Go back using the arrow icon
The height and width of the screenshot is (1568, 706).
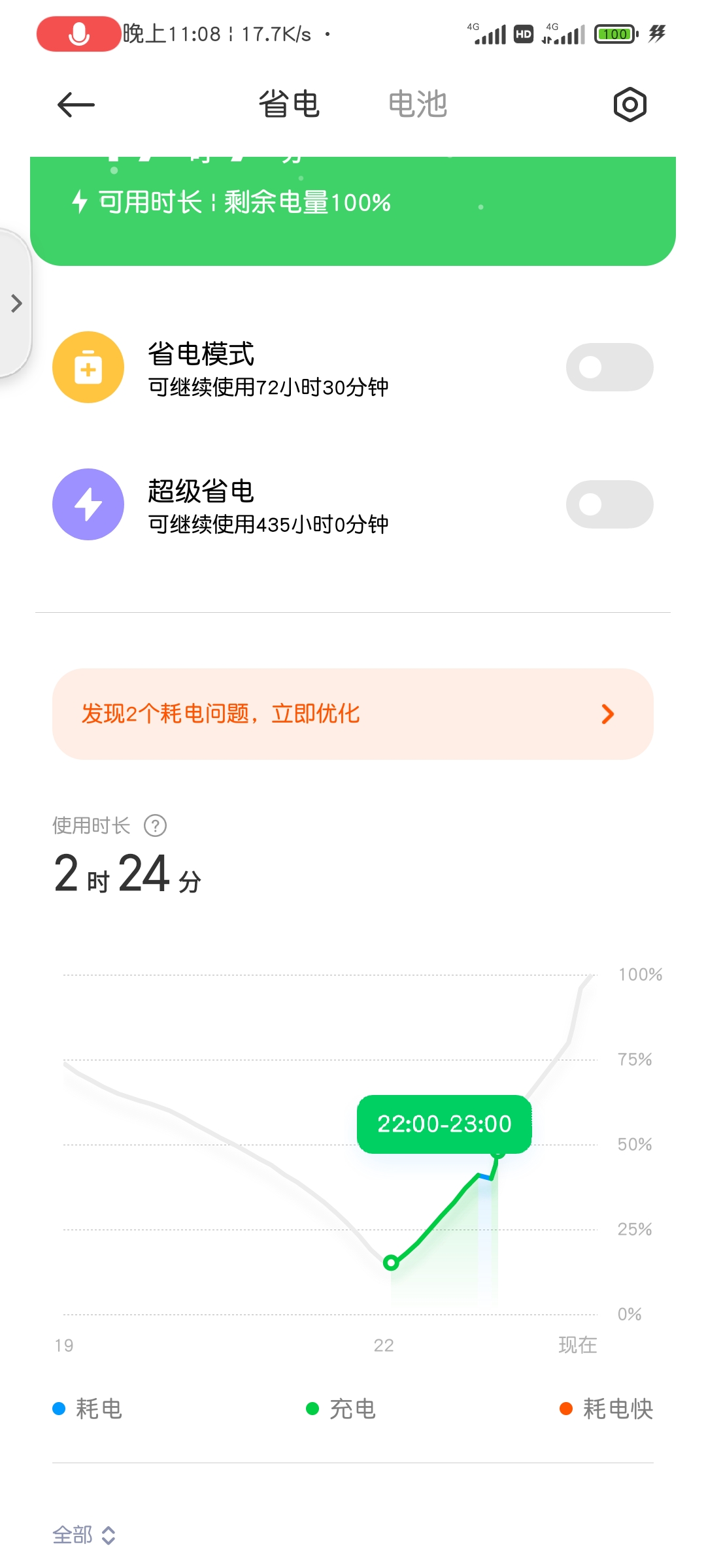[x=76, y=105]
